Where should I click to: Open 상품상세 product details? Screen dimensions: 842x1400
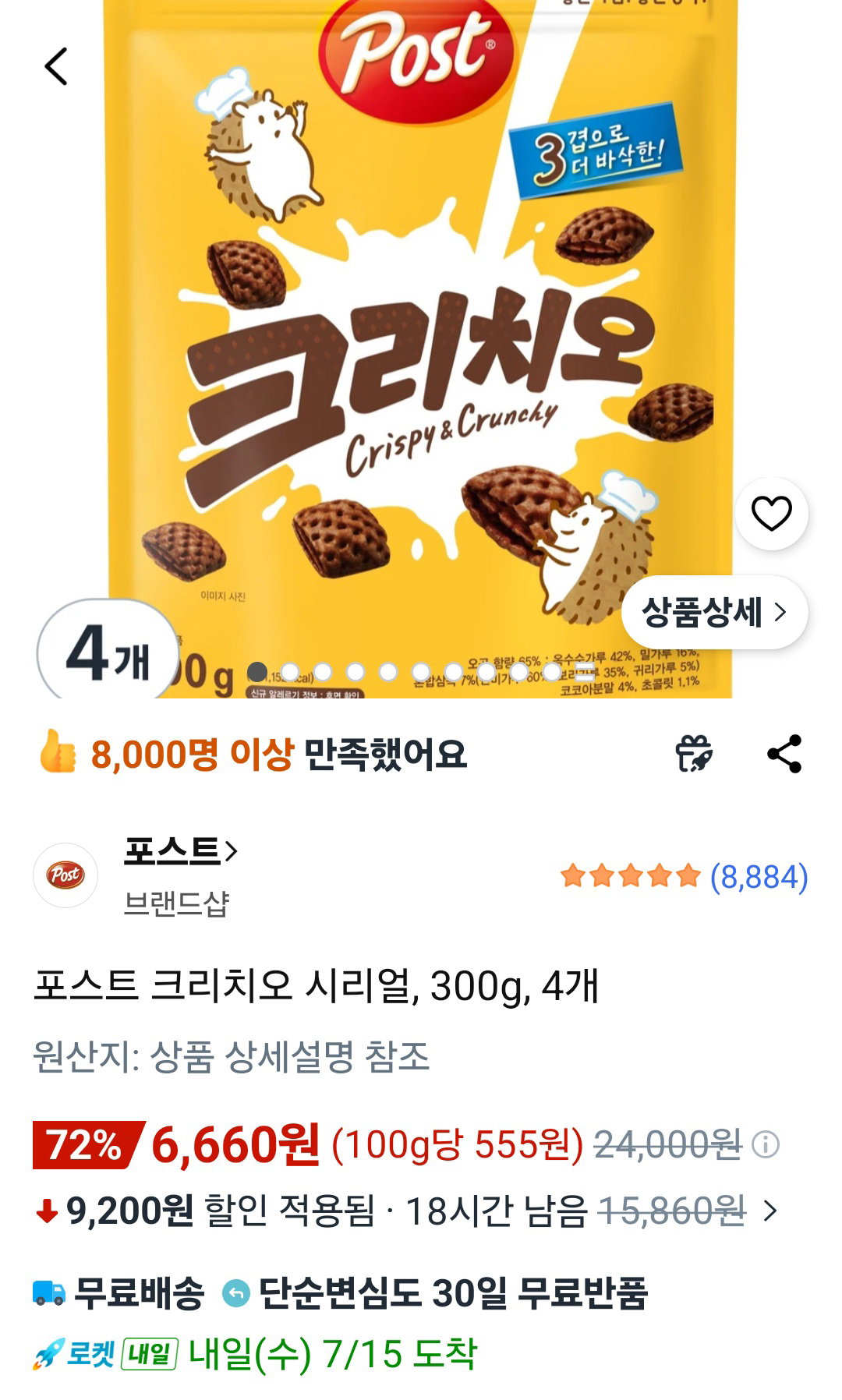714,612
